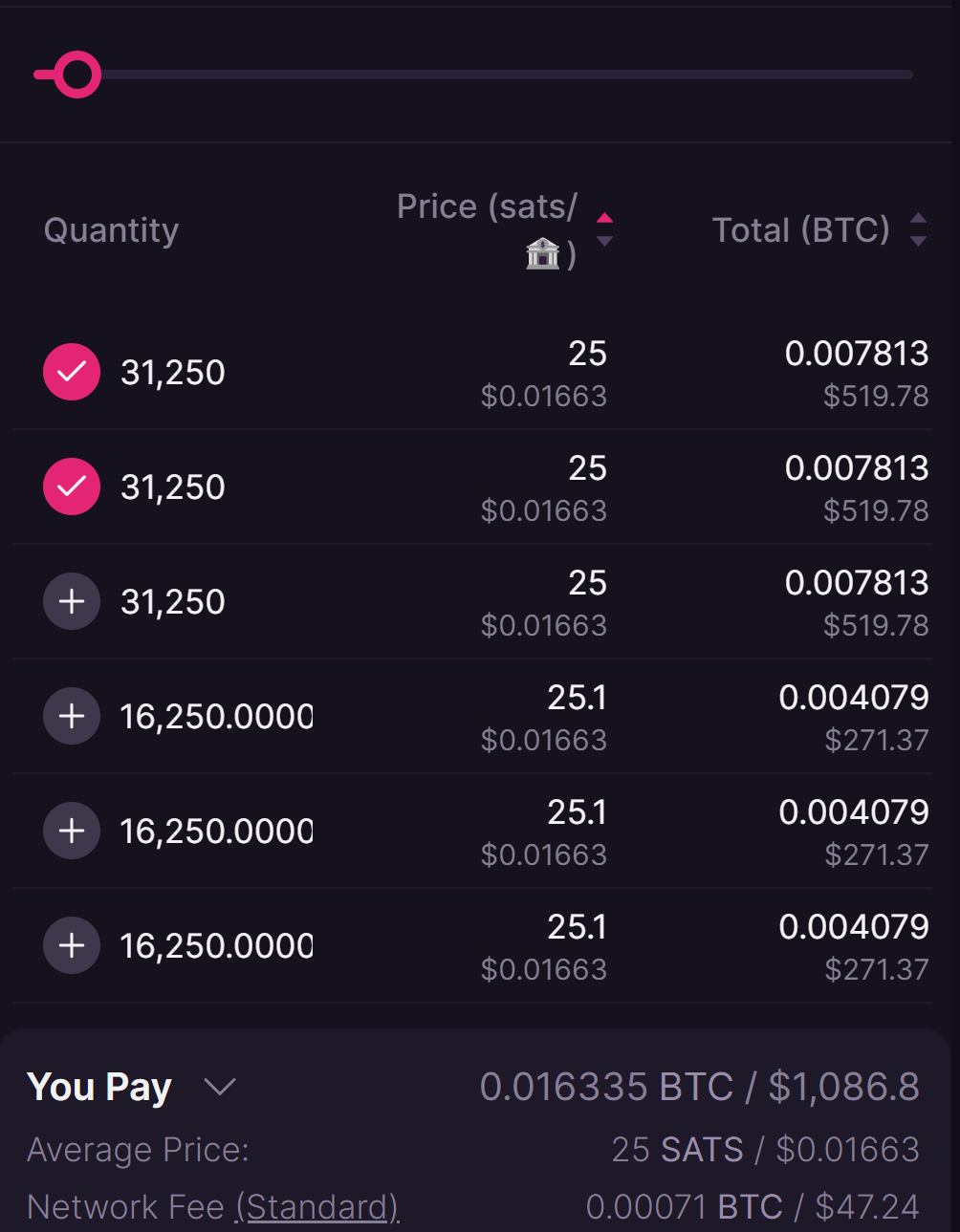Click plus icon on last 16,250.0000 listing
This screenshot has height=1232, width=960.
[71, 944]
